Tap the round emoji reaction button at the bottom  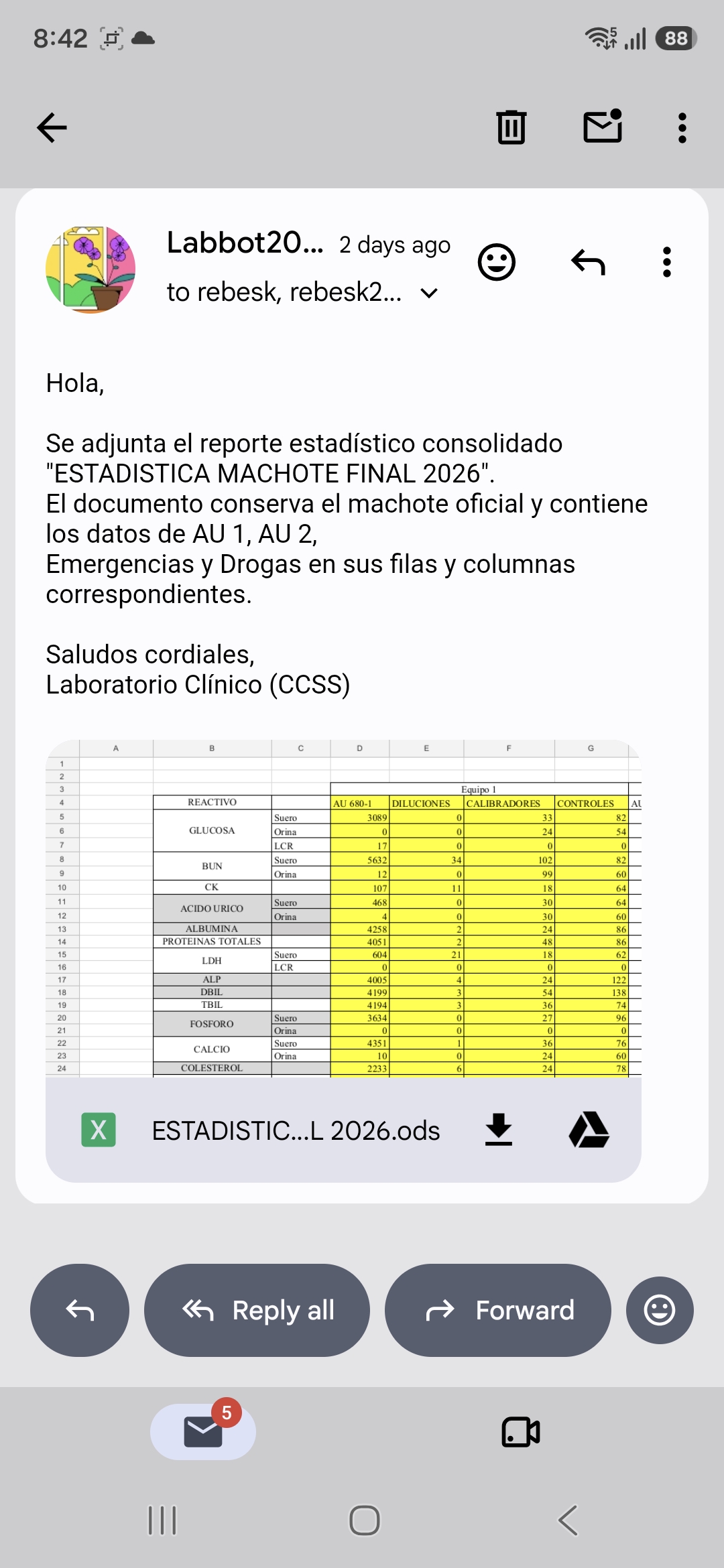pos(660,1310)
